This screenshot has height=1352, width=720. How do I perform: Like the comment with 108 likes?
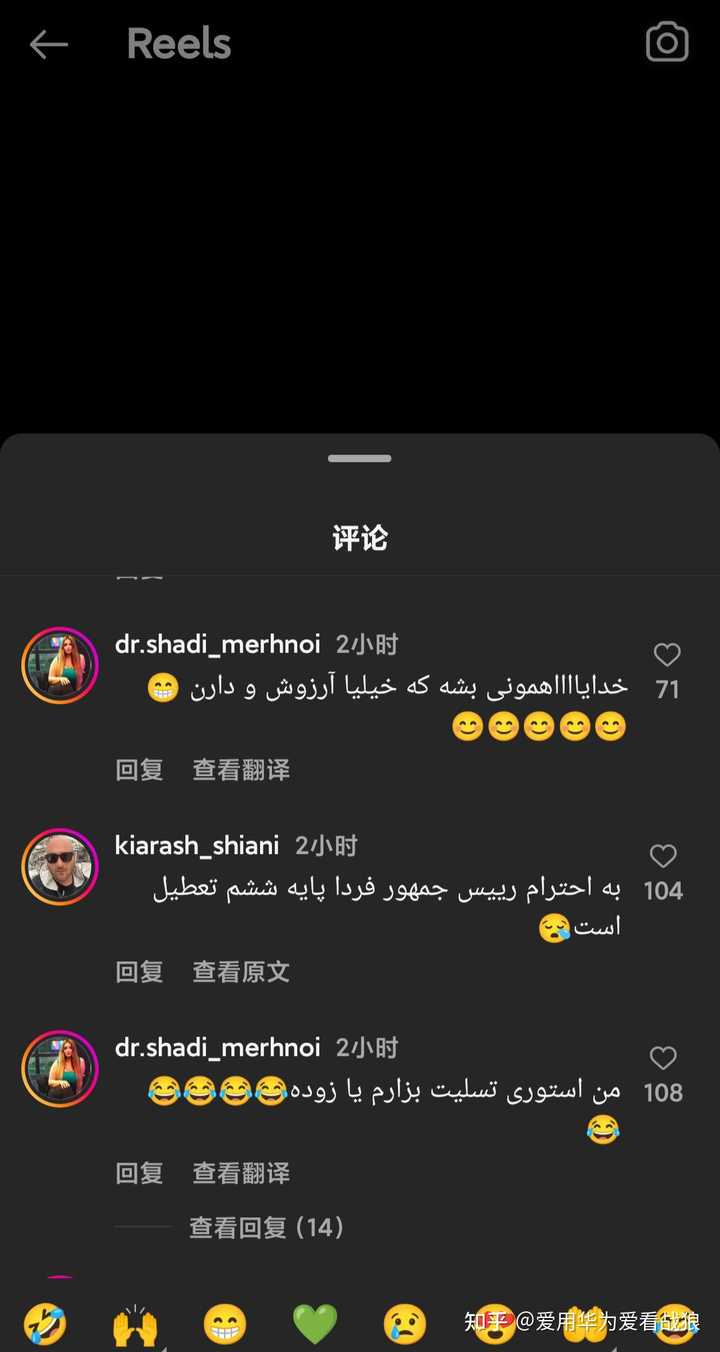[663, 1059]
